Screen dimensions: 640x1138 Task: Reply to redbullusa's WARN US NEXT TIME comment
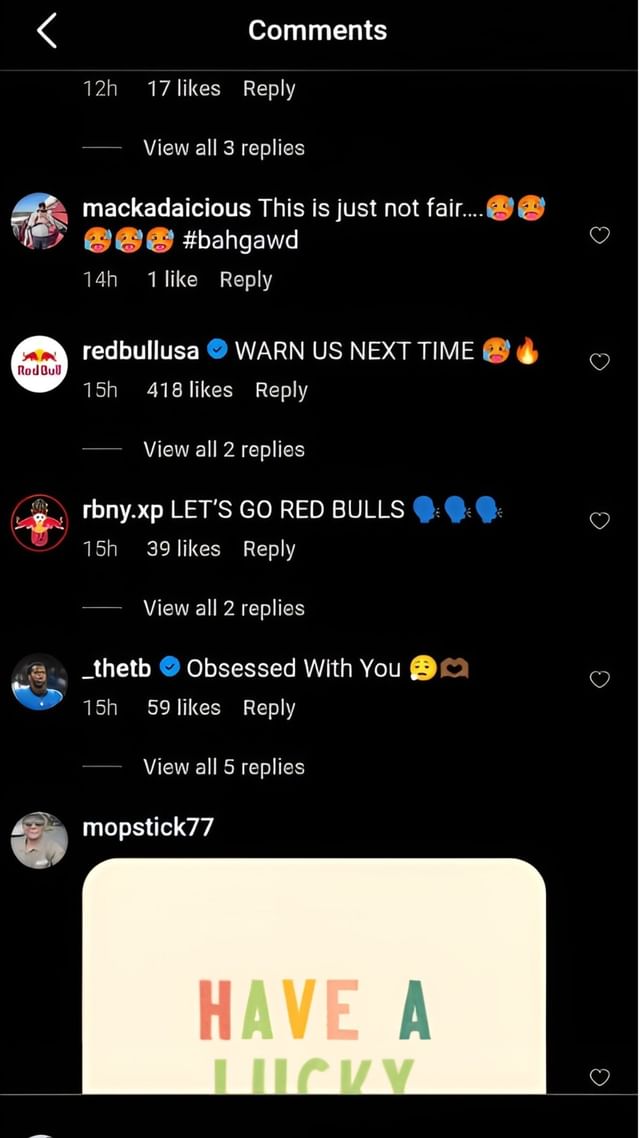coord(281,390)
